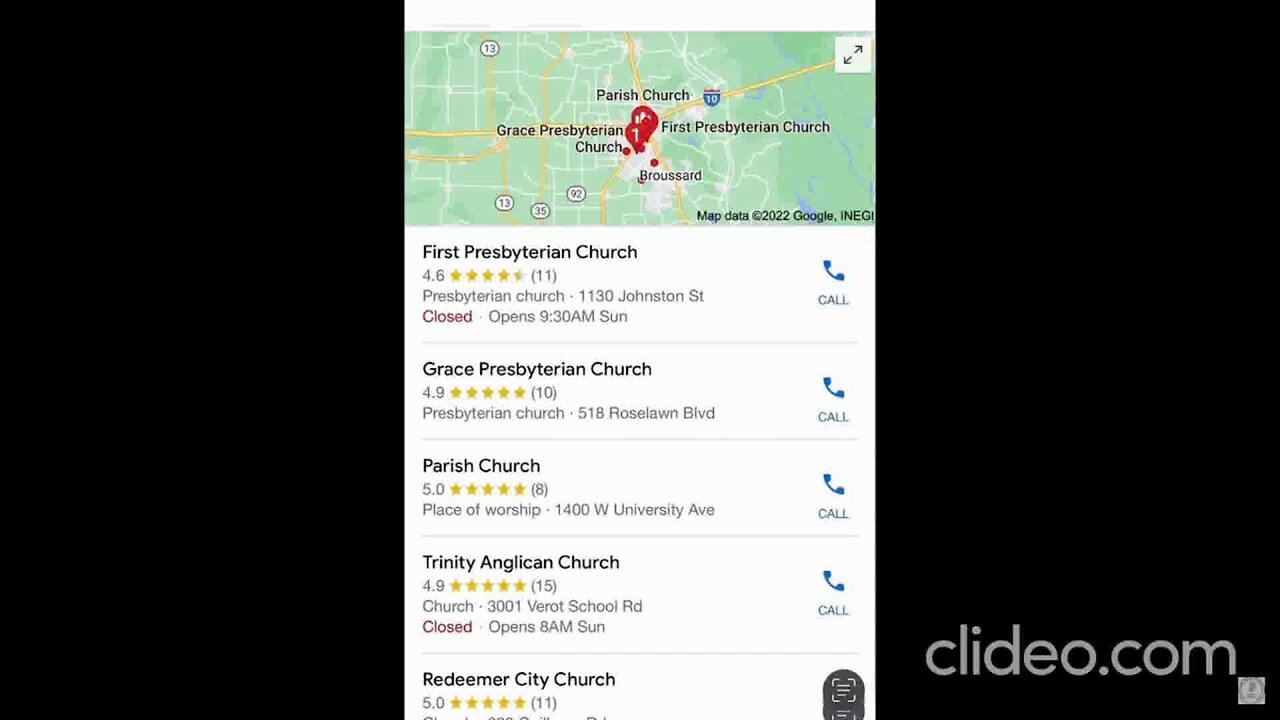Call Grace Presbyterian Church

tap(833, 399)
